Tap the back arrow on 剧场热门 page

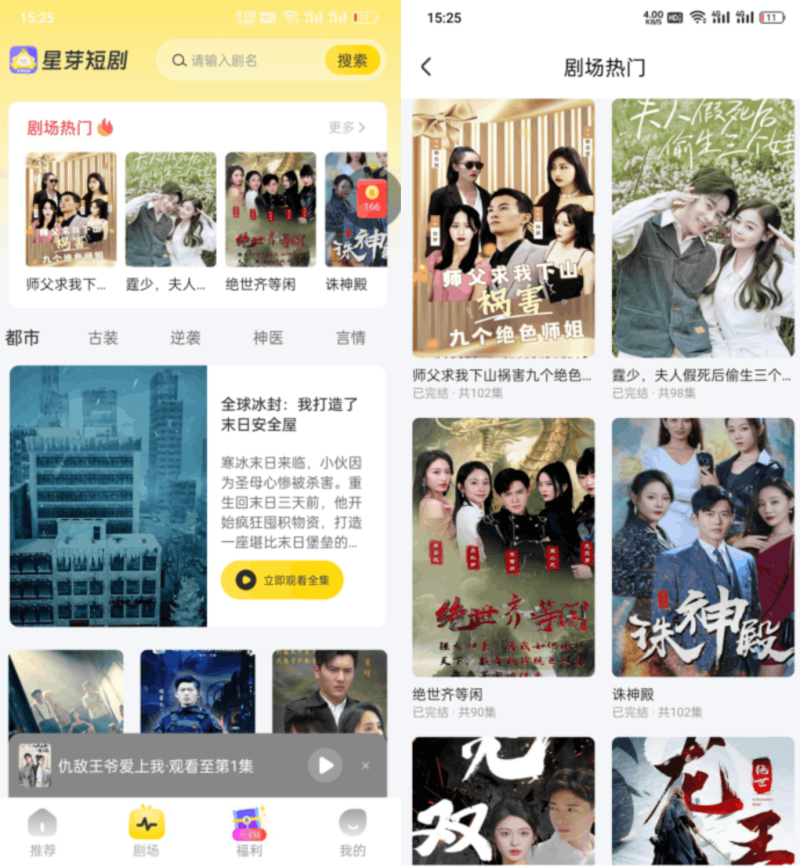pos(425,64)
